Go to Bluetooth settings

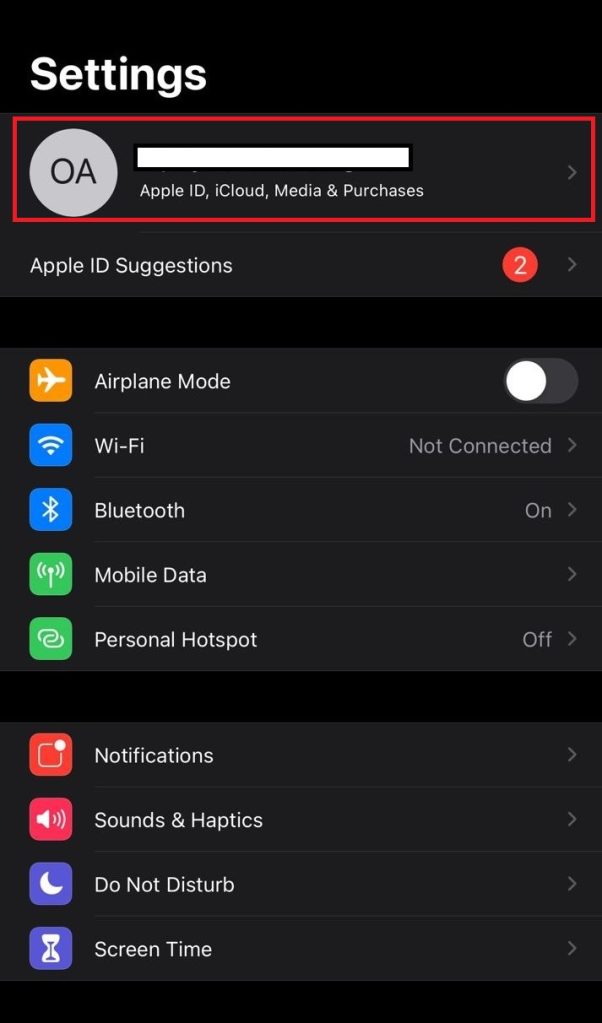click(x=301, y=510)
